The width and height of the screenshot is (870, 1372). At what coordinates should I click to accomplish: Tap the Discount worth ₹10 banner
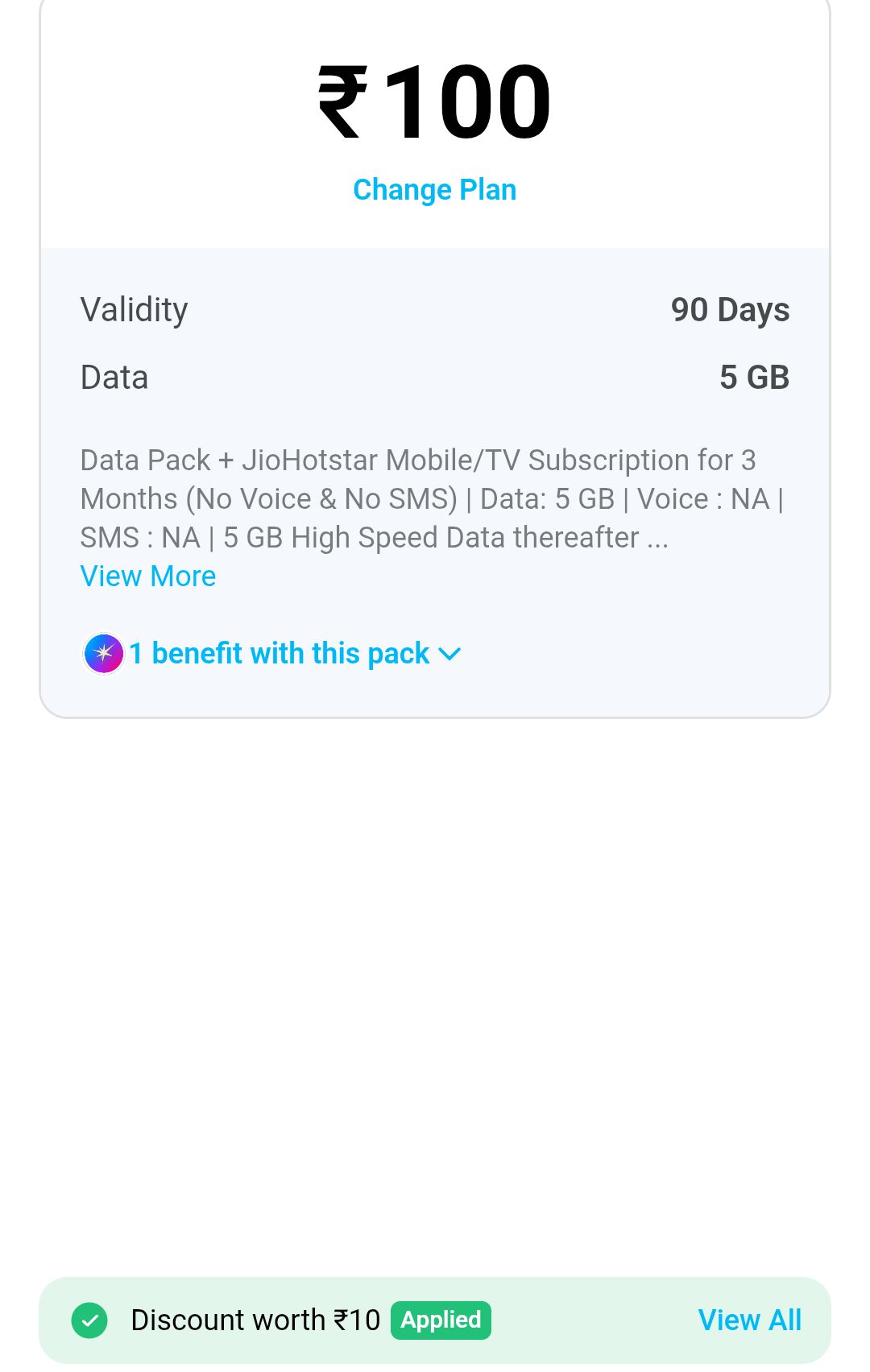256,1320
